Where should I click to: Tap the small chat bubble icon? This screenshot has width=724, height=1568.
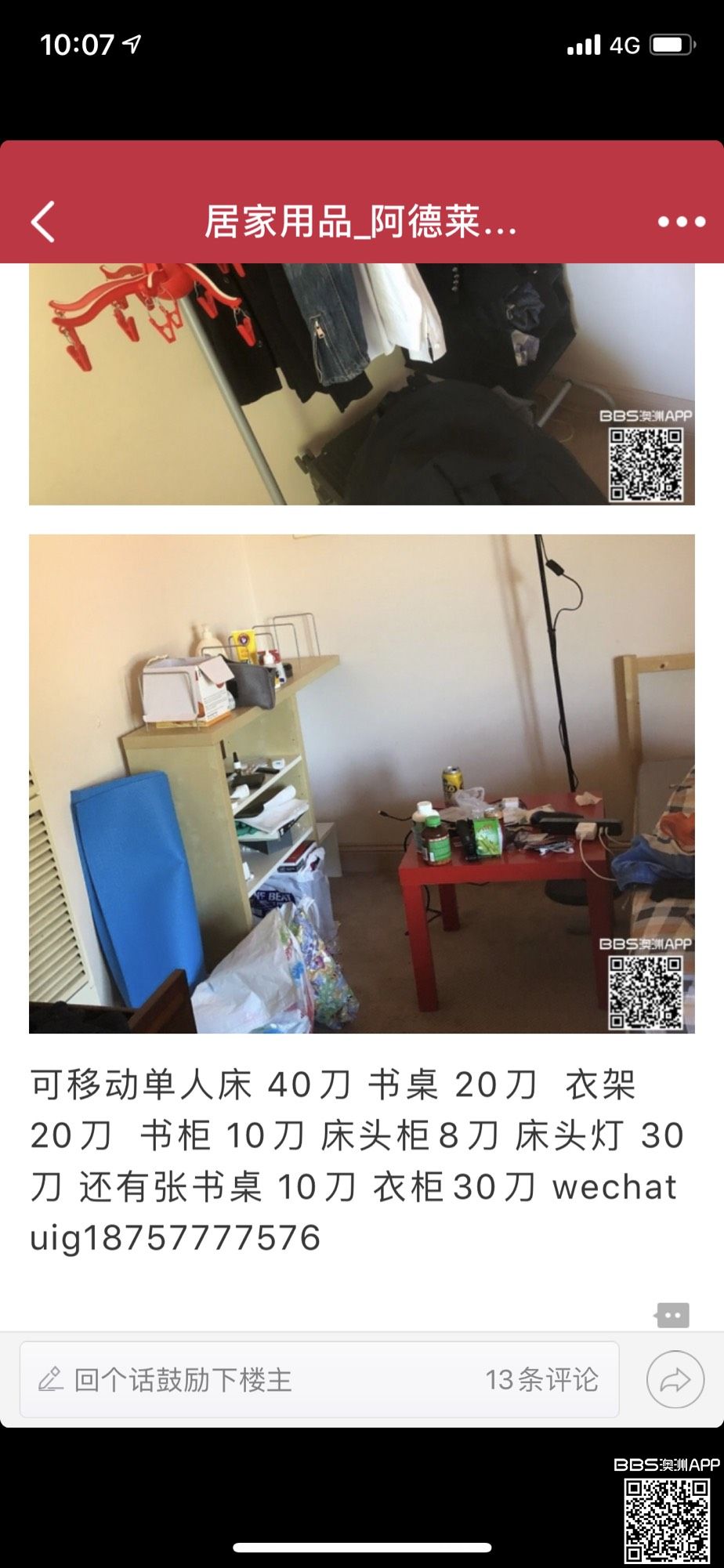tap(672, 1315)
